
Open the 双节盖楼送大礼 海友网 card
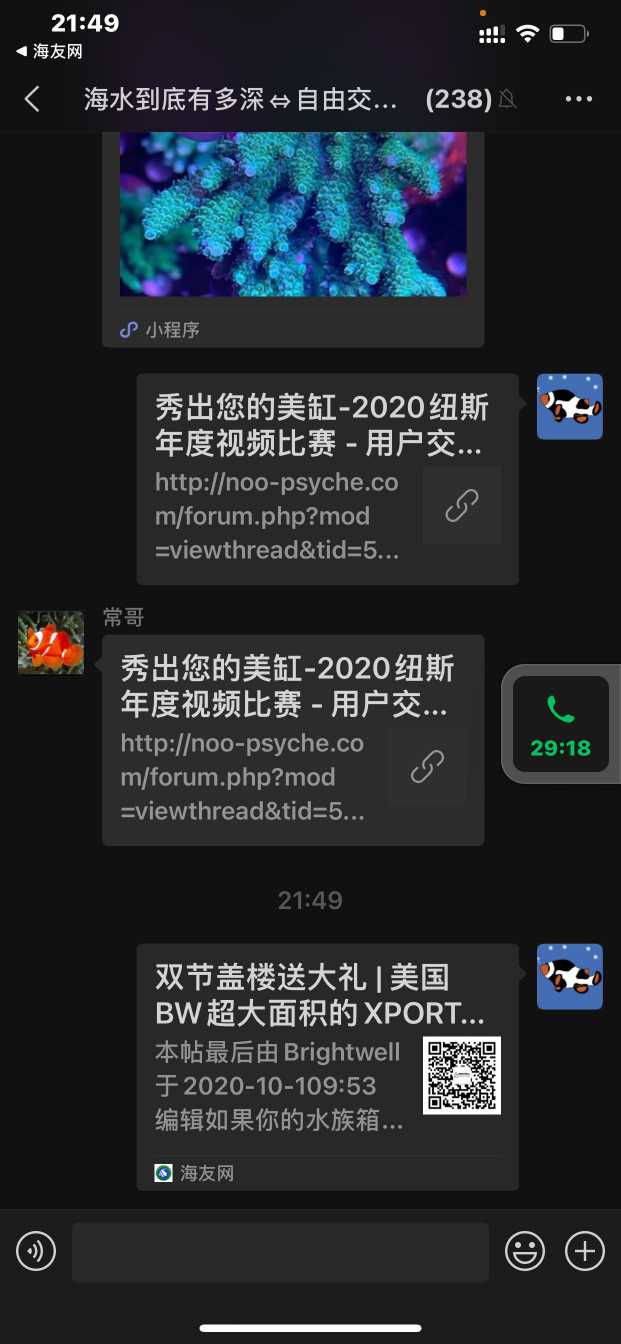point(327,1065)
